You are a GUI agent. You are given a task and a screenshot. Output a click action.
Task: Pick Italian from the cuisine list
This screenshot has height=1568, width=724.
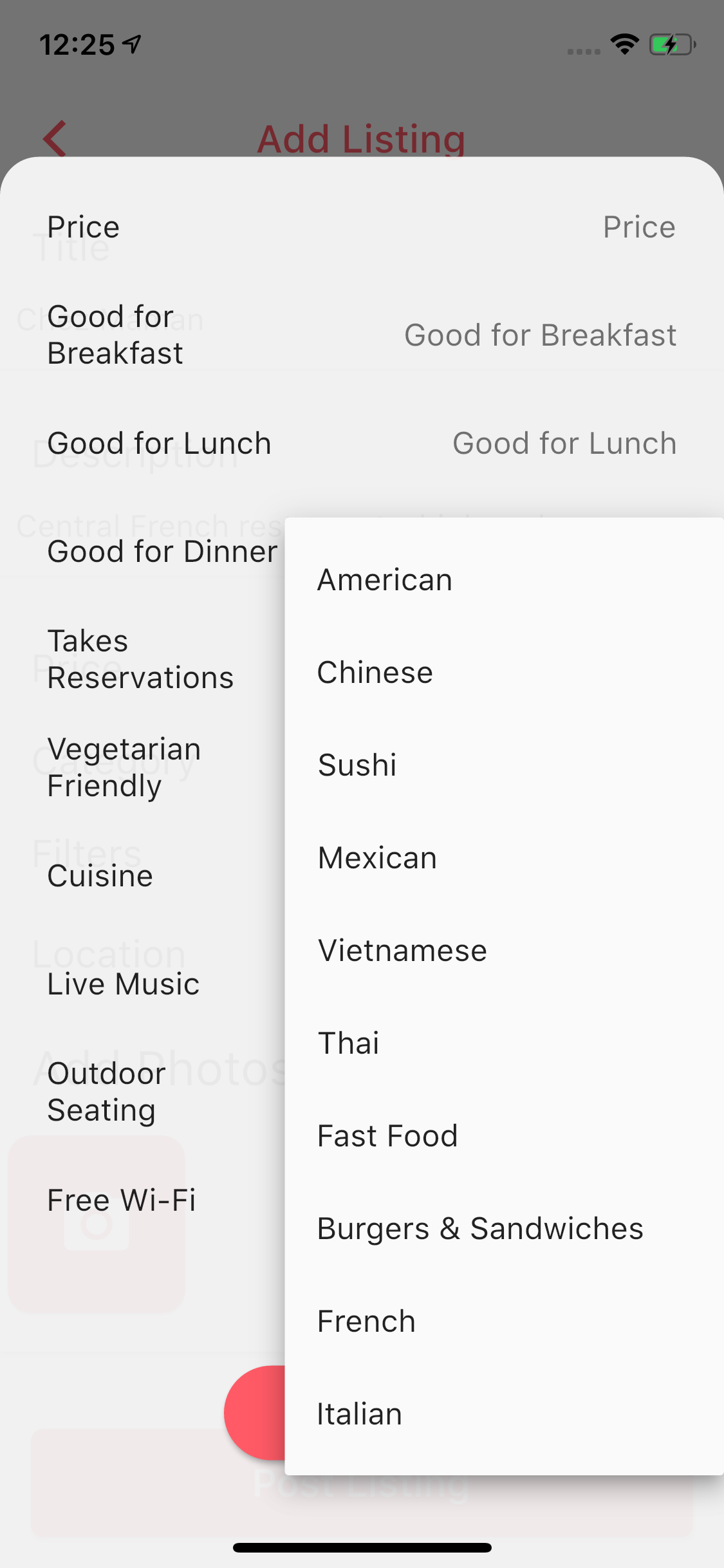(360, 1414)
